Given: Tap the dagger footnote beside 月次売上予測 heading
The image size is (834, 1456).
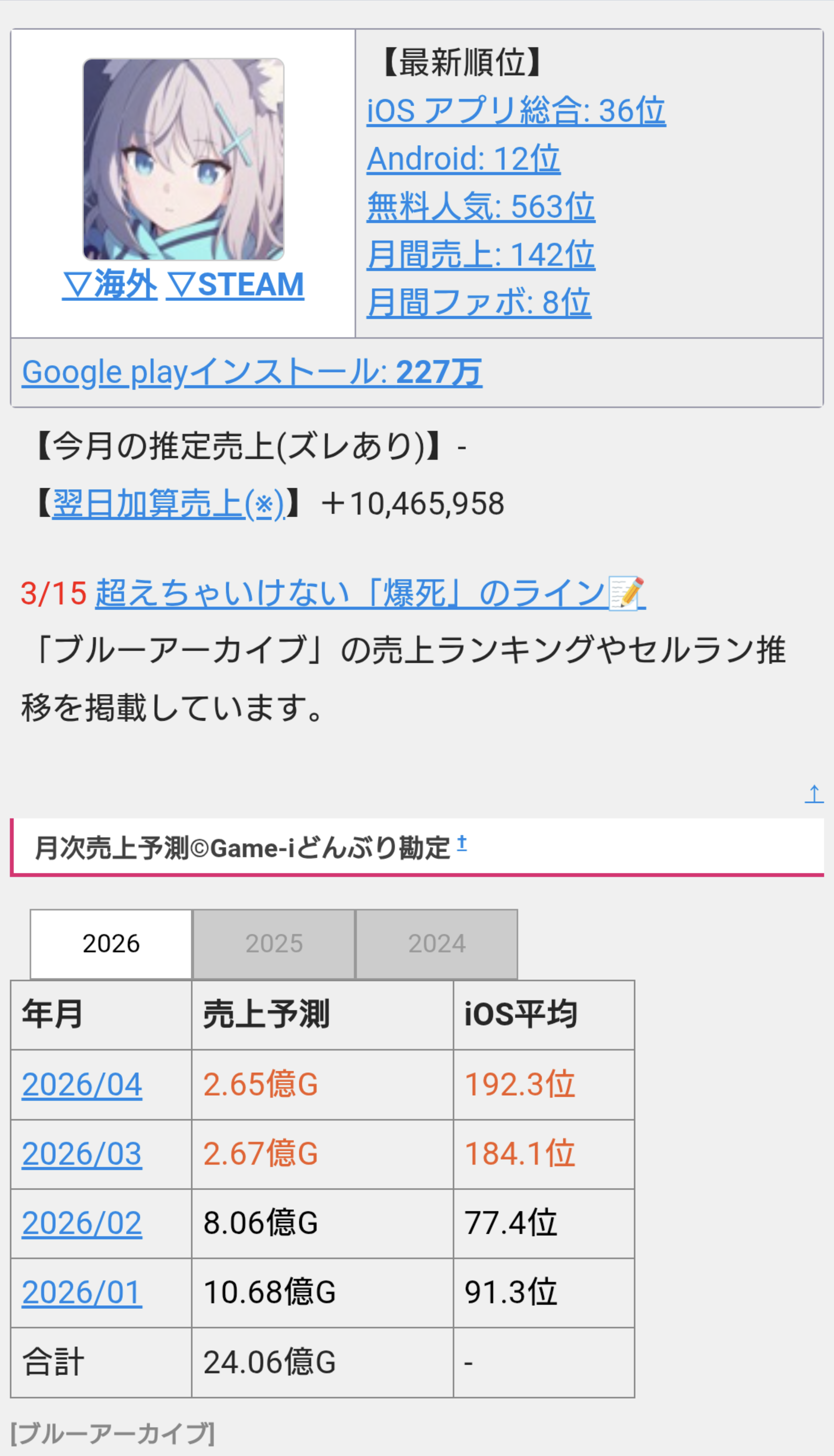Looking at the screenshot, I should pos(462,843).
